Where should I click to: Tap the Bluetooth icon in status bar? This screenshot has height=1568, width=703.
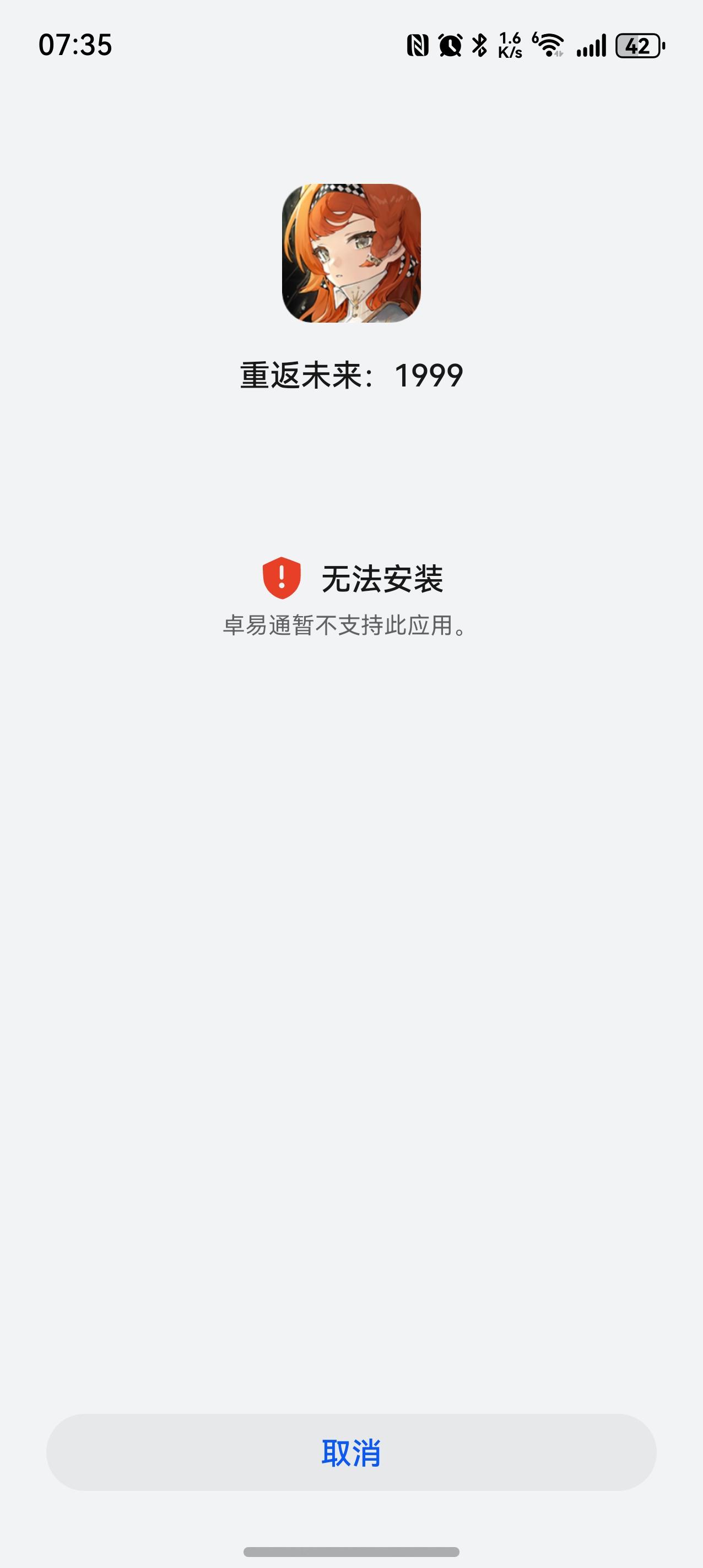coord(479,44)
